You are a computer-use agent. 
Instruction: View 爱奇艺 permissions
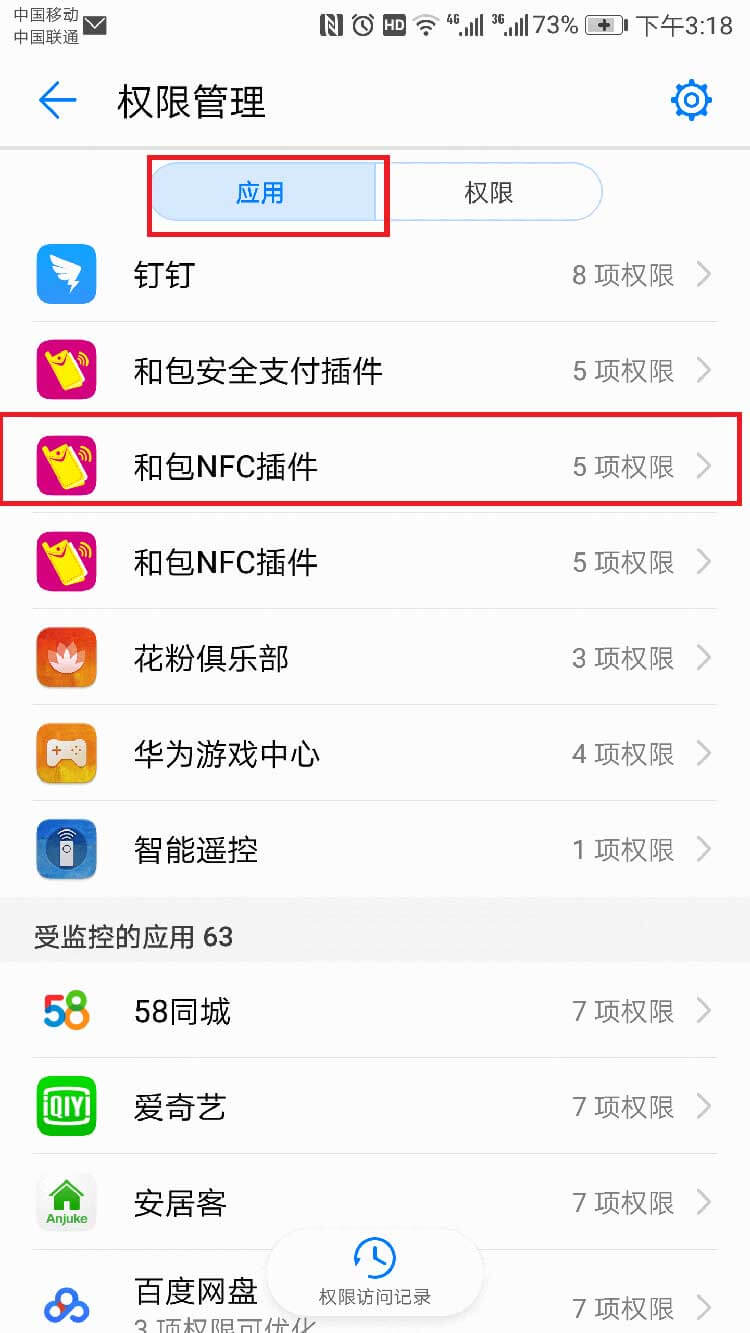click(x=375, y=1107)
